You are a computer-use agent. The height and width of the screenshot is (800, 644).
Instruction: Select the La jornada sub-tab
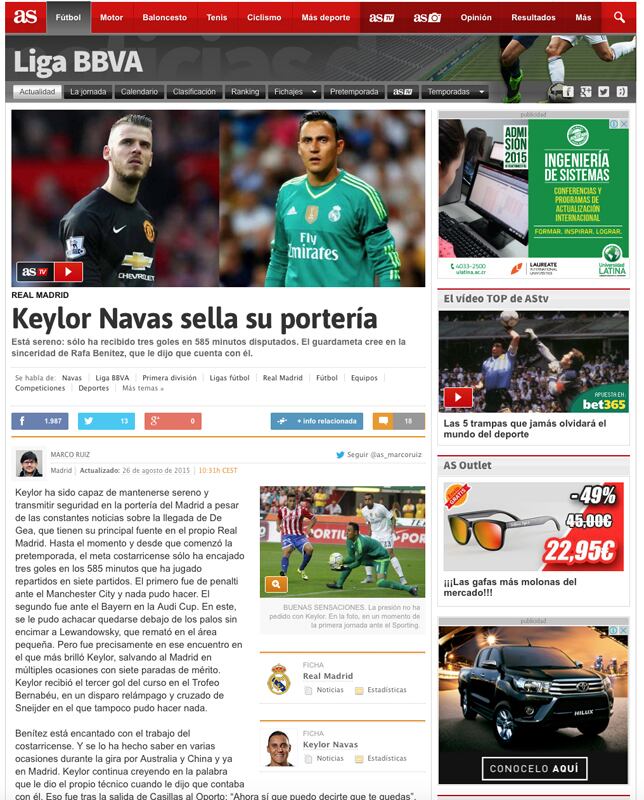tap(87, 92)
